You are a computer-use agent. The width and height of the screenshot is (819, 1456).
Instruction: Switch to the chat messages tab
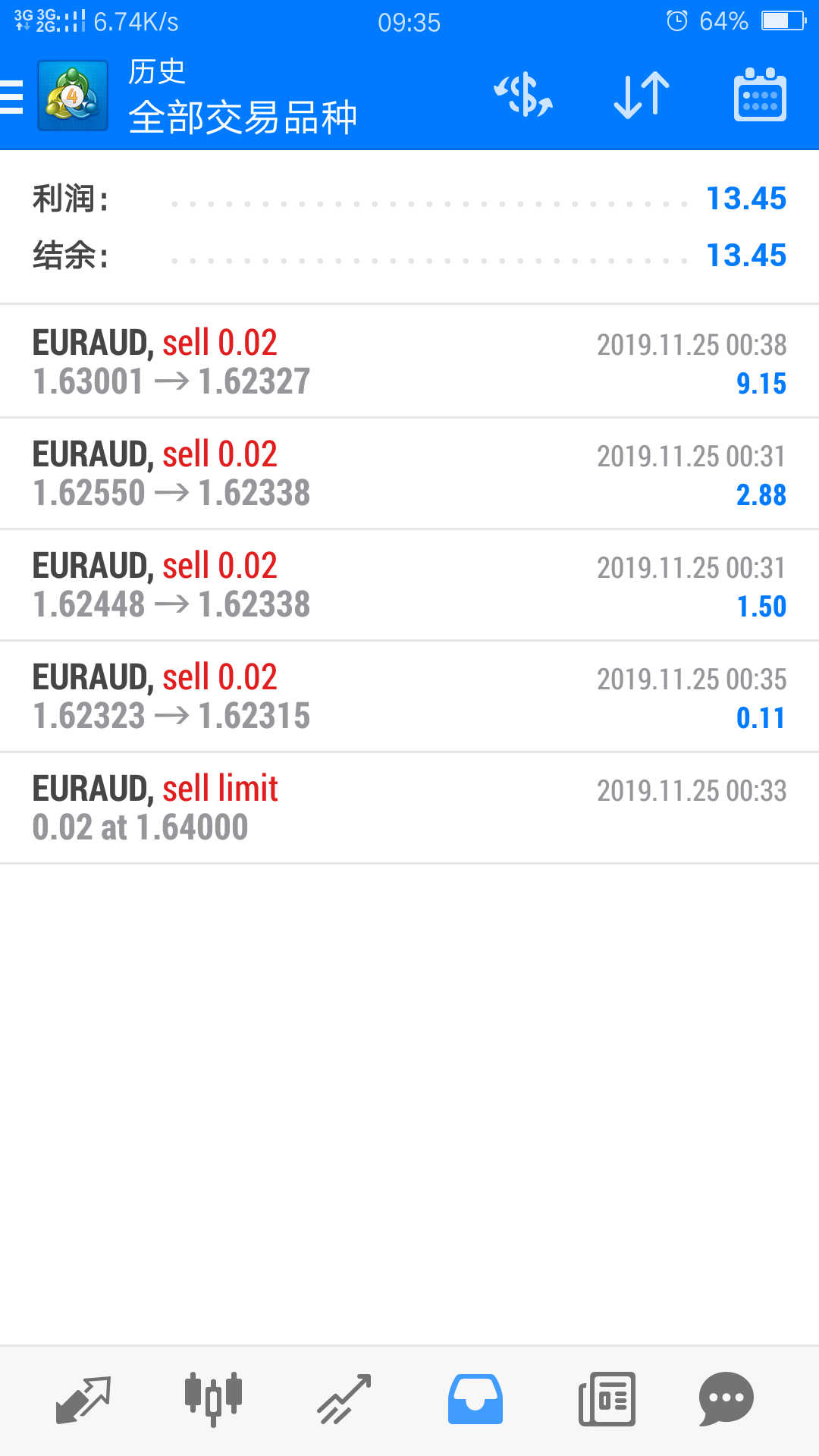pyautogui.click(x=726, y=1399)
